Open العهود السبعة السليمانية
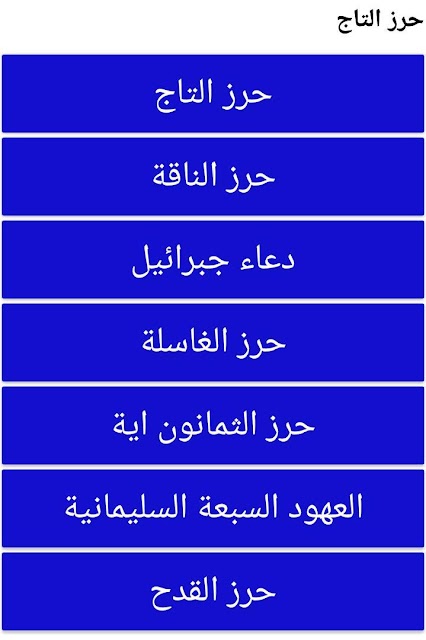The width and height of the screenshot is (426, 640). click(213, 508)
